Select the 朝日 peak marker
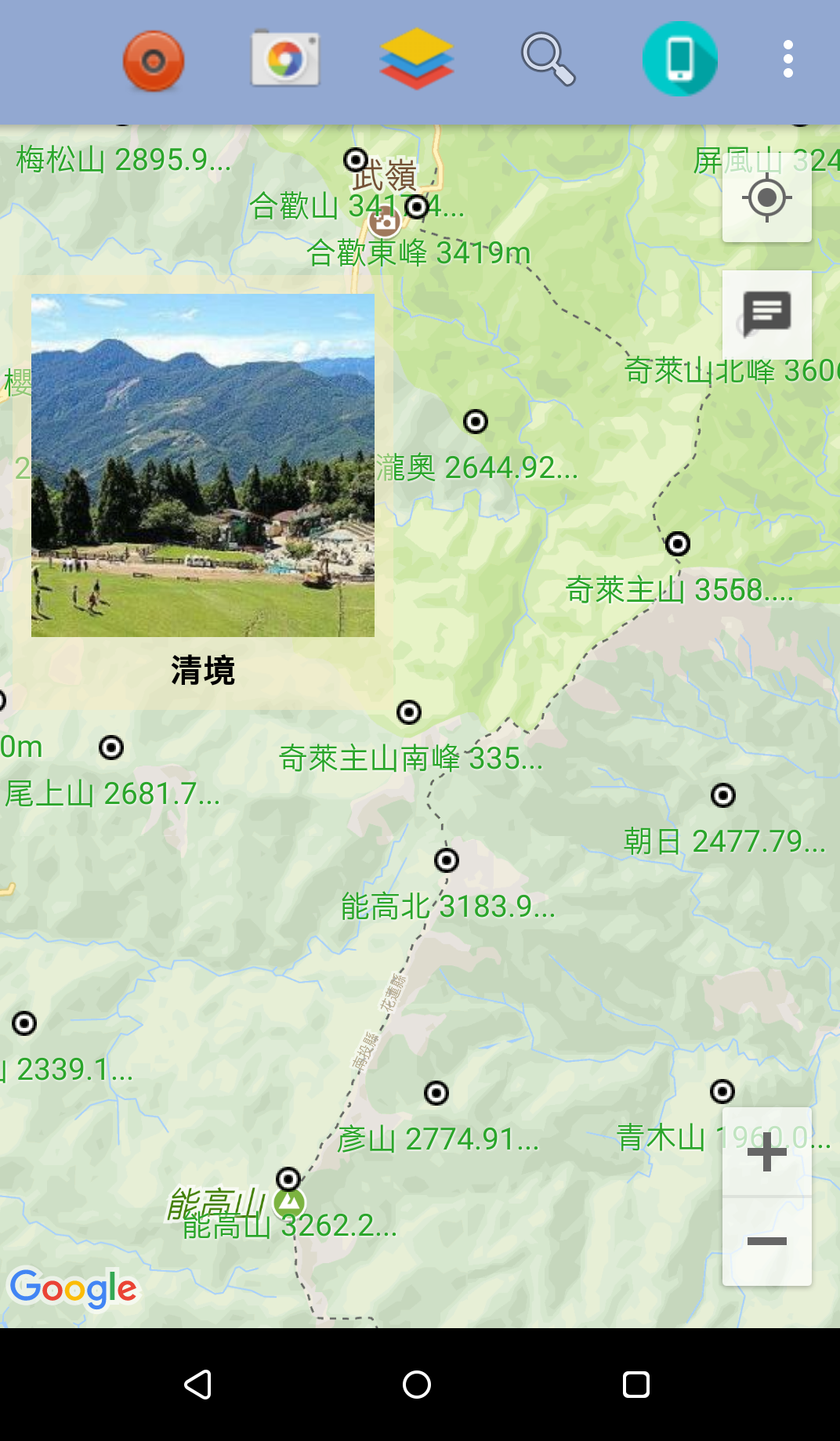The image size is (840, 1441). coord(723,796)
